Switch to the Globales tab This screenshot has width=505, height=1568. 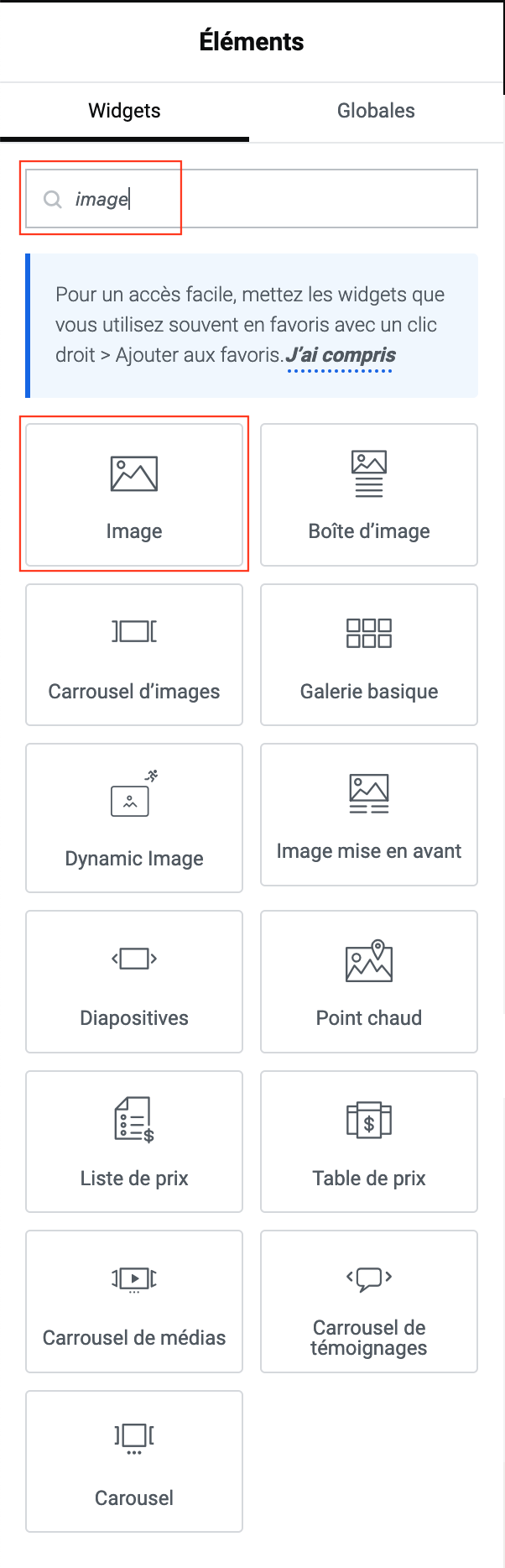point(376,111)
